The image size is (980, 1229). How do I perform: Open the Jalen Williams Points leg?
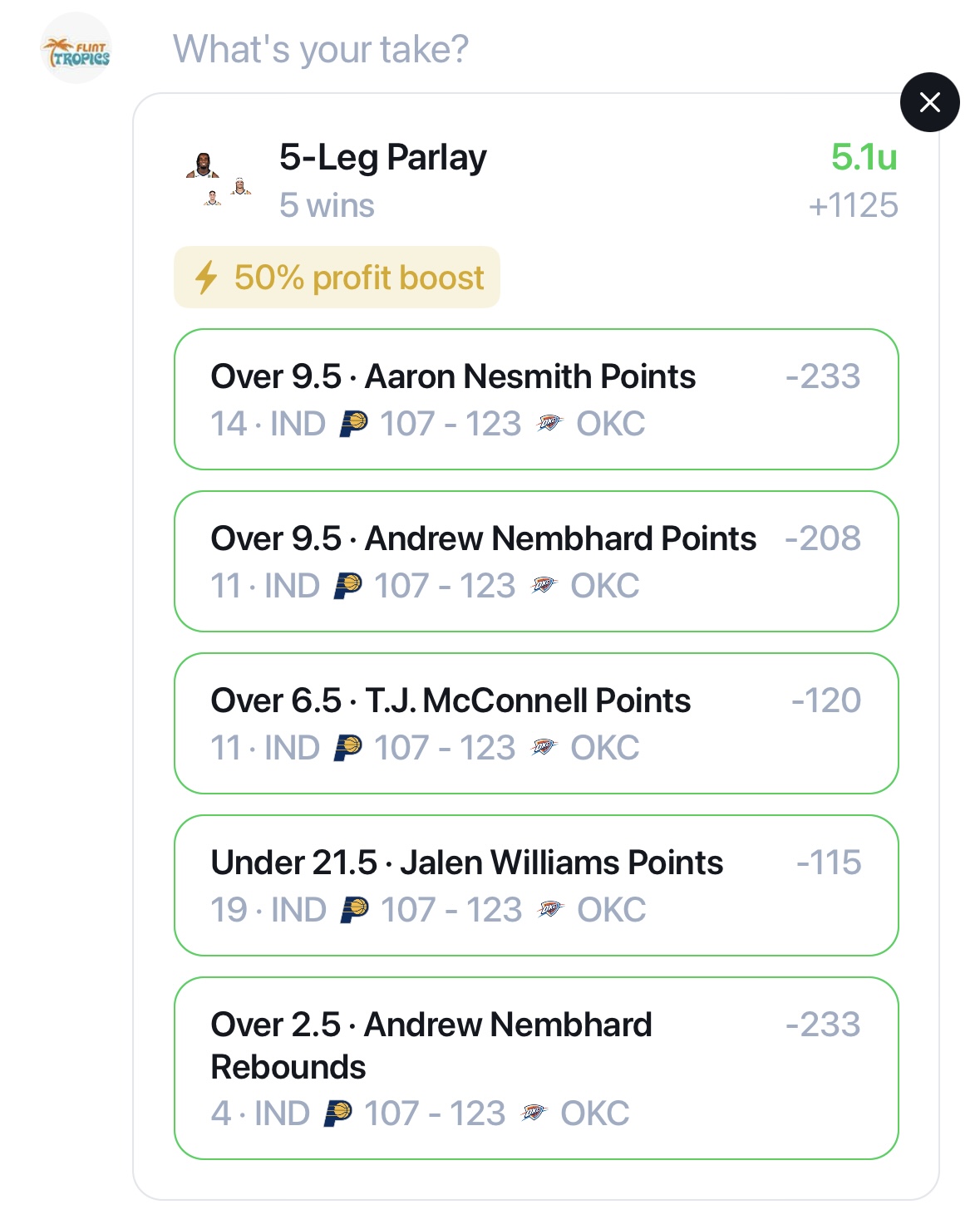535,885
